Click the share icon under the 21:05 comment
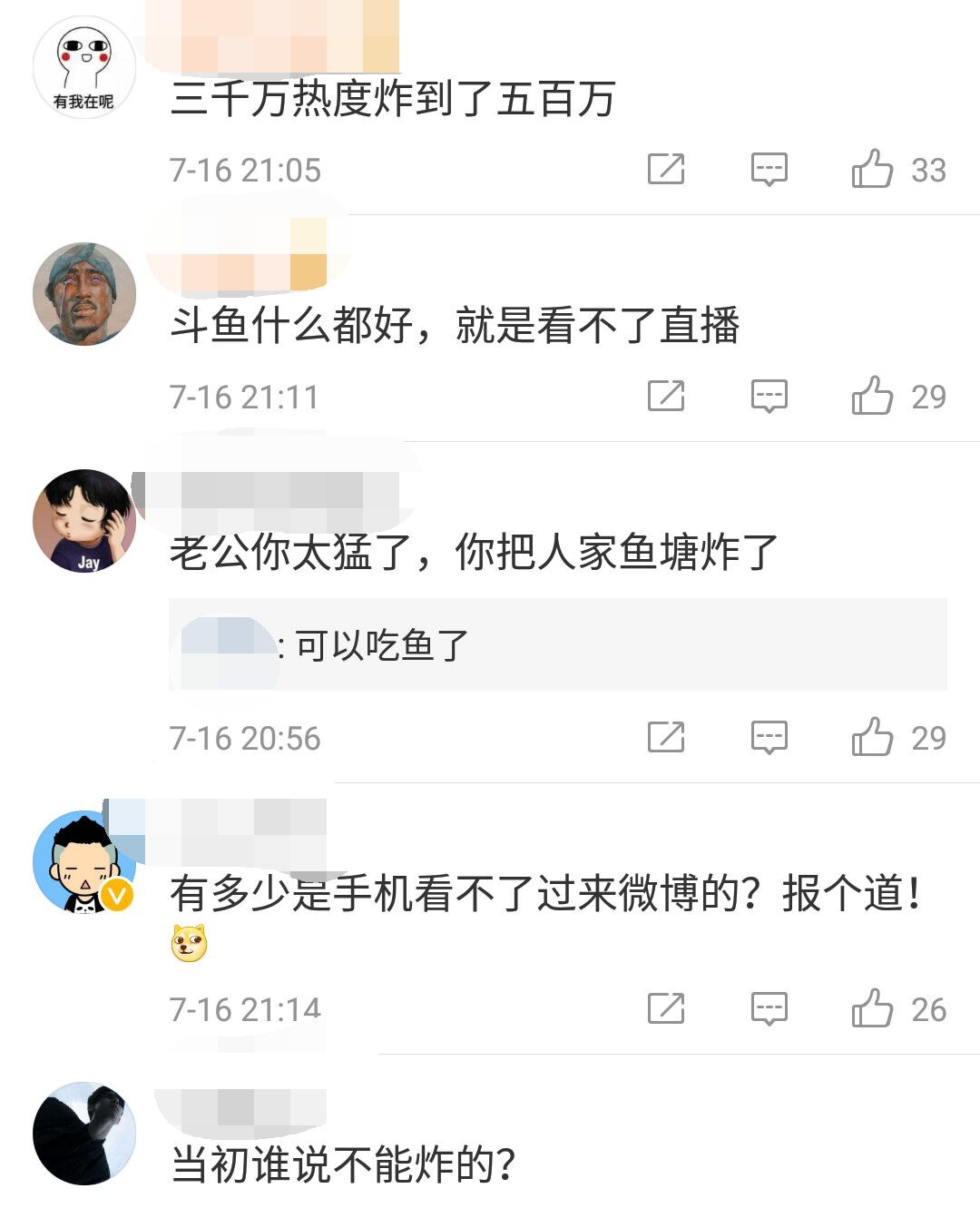Image resolution: width=980 pixels, height=1208 pixels. pos(668,169)
